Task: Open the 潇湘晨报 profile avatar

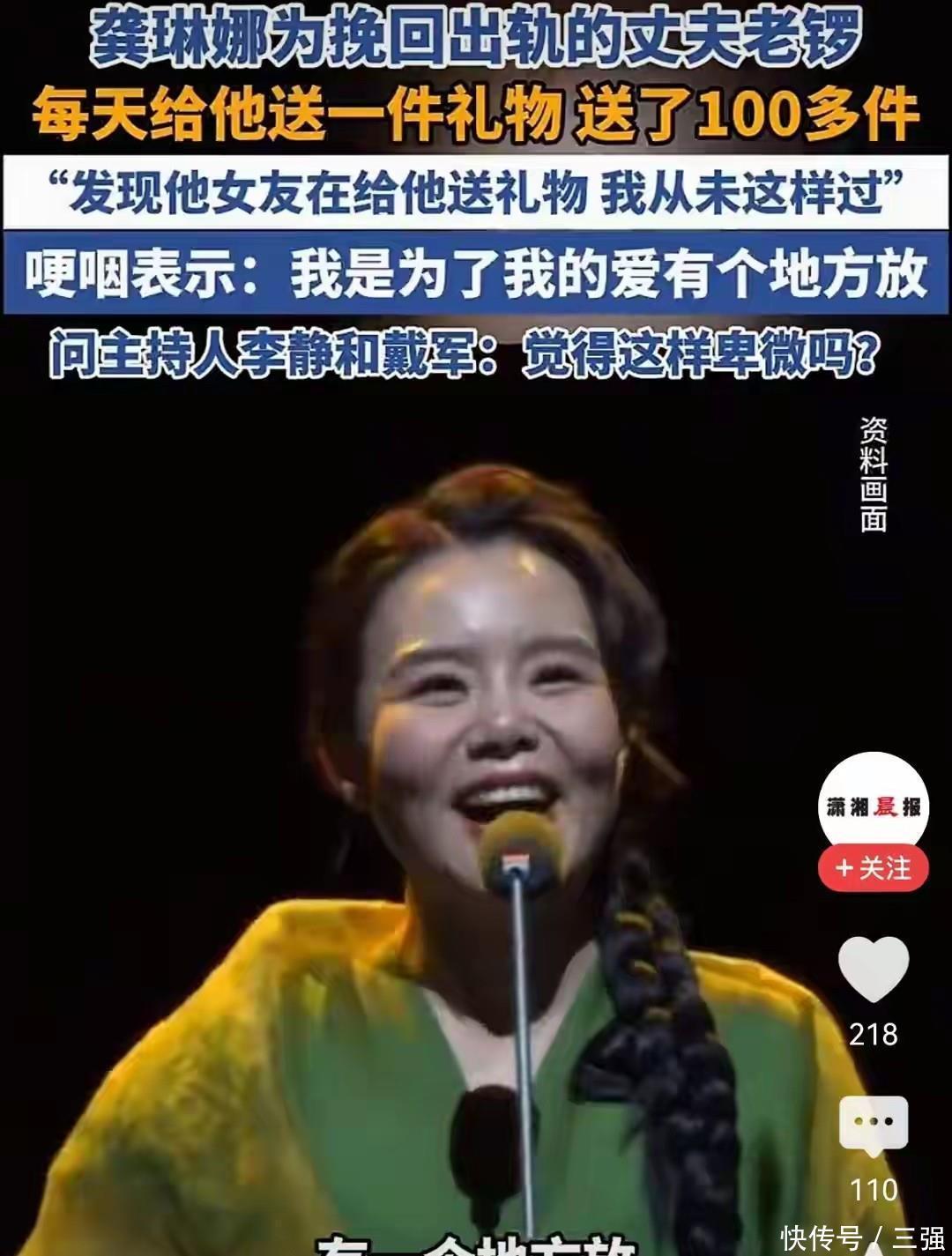Action: [x=873, y=805]
